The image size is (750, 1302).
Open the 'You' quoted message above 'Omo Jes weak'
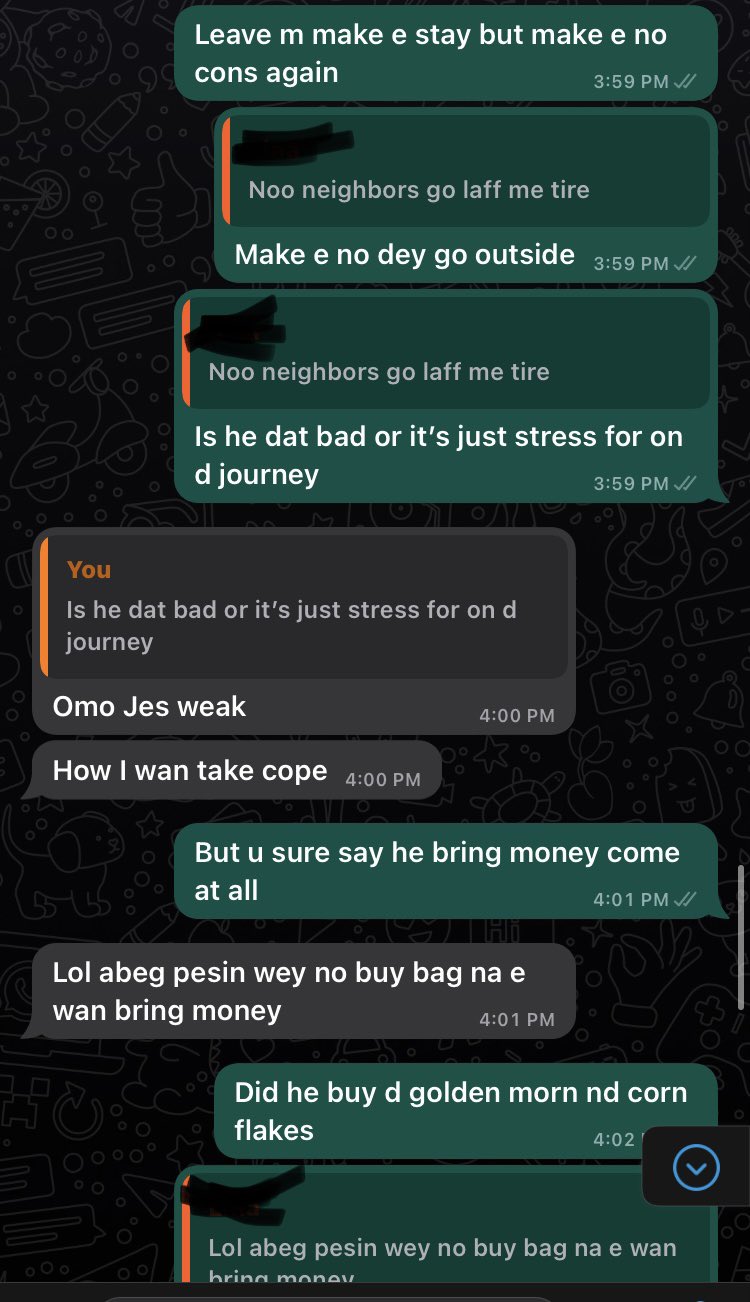pyautogui.click(x=303, y=607)
